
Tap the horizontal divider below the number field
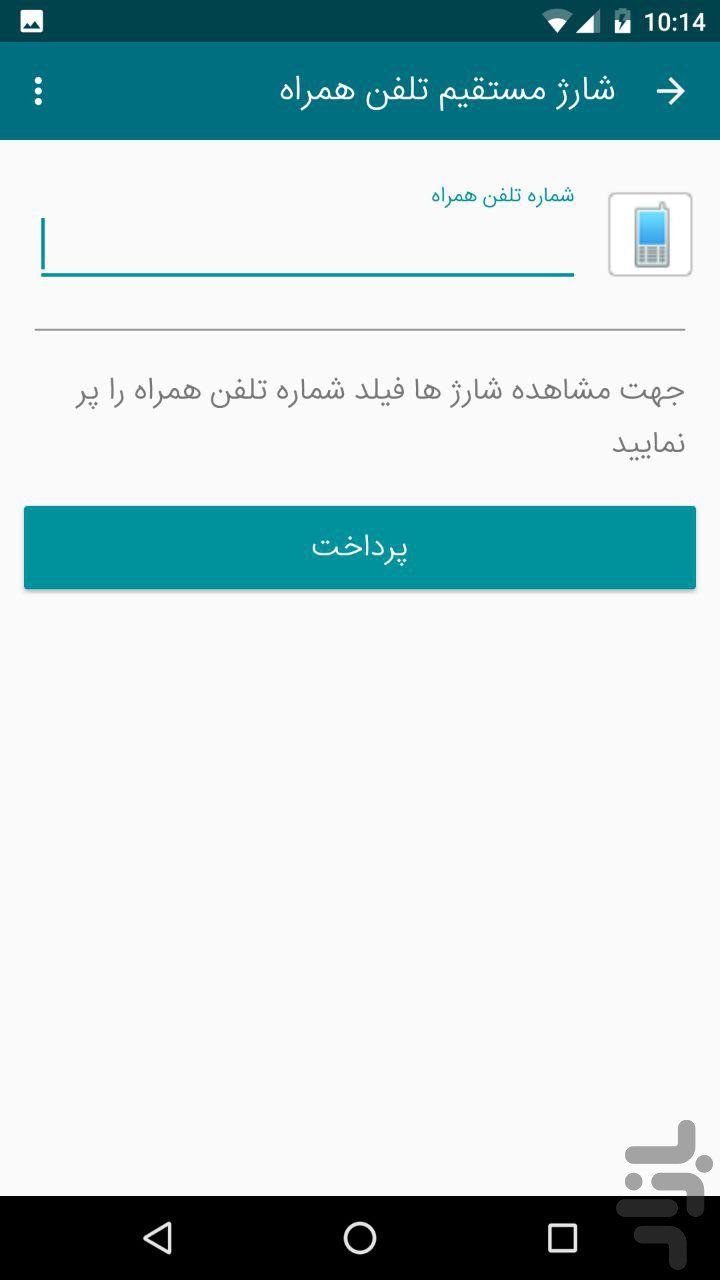click(360, 328)
